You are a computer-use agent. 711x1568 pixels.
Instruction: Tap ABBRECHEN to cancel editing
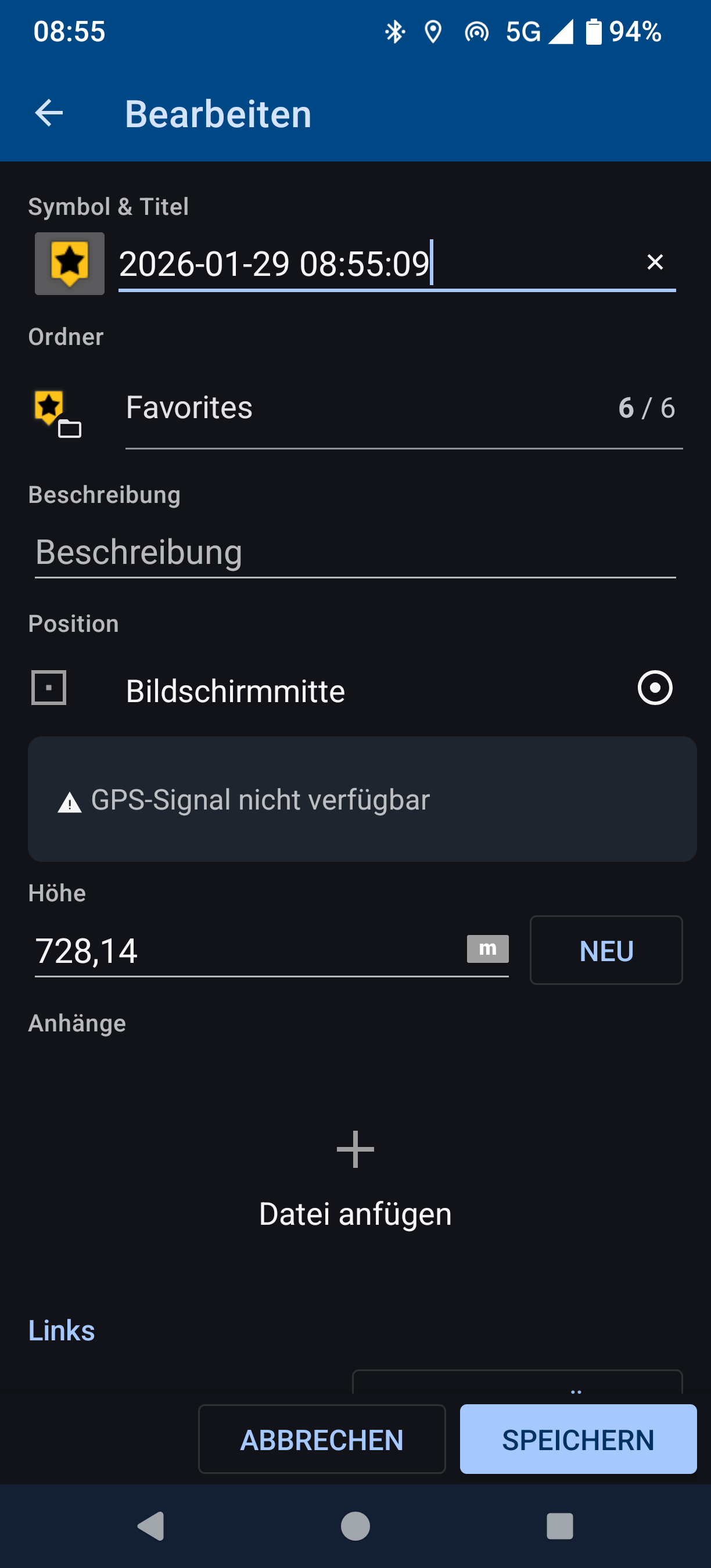(x=321, y=1440)
